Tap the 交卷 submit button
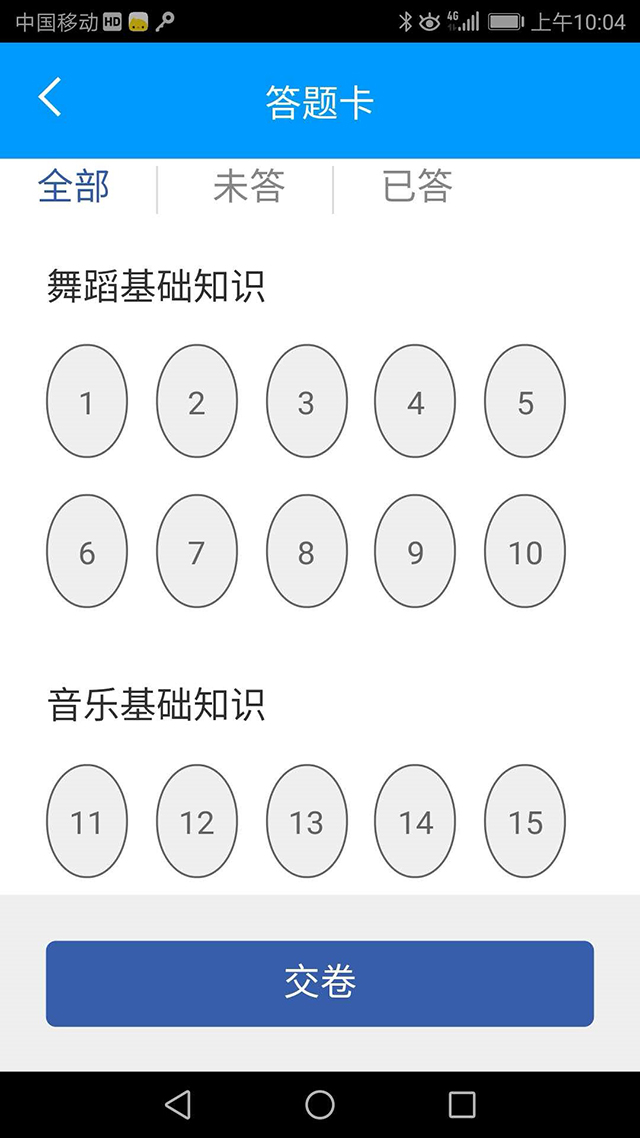Screen dimensions: 640x1138 click(320, 983)
